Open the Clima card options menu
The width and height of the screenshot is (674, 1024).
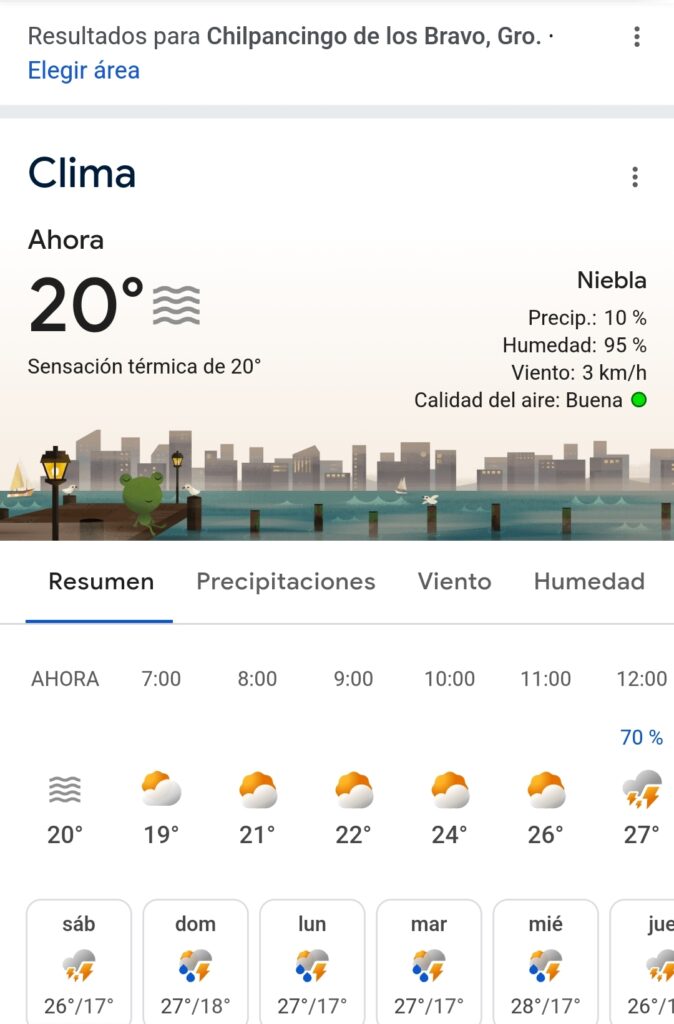(x=634, y=178)
